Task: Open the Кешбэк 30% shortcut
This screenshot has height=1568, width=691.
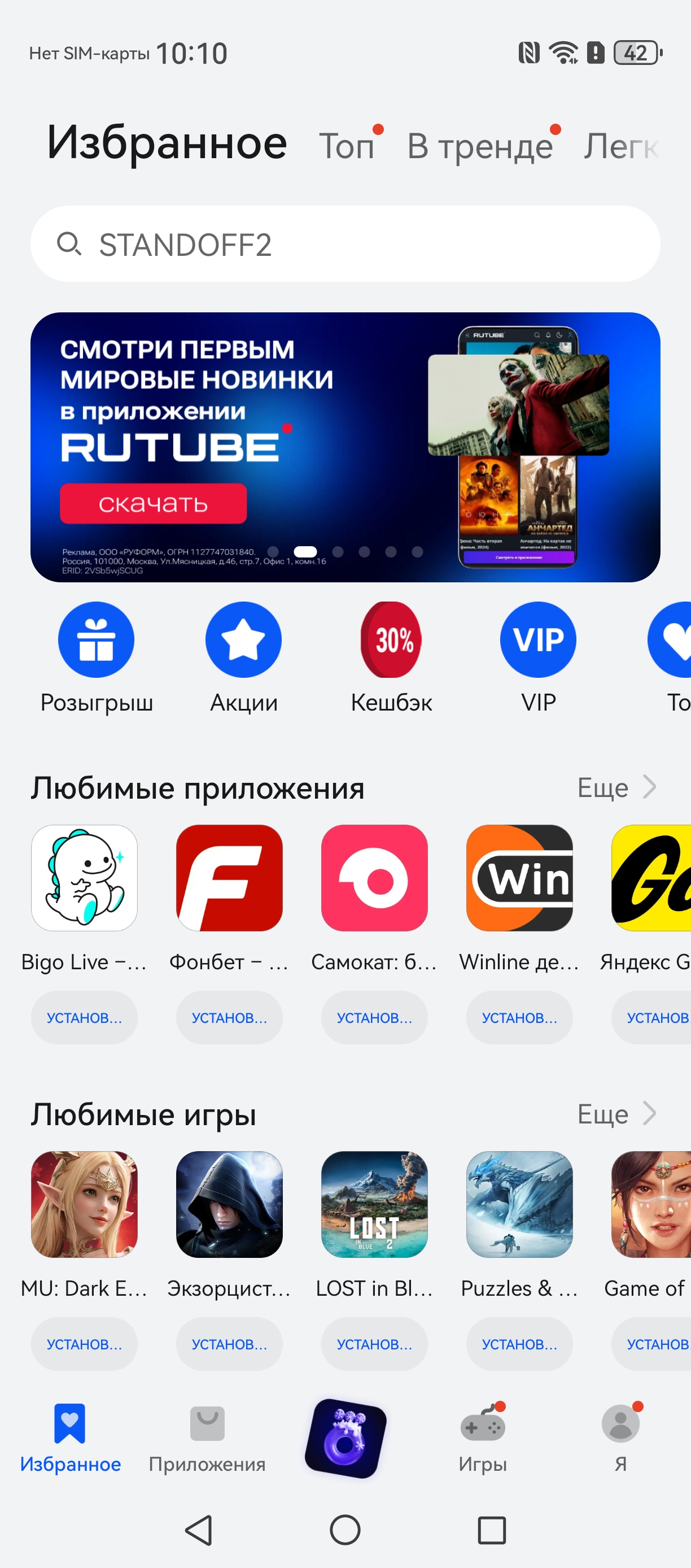Action: click(391, 641)
